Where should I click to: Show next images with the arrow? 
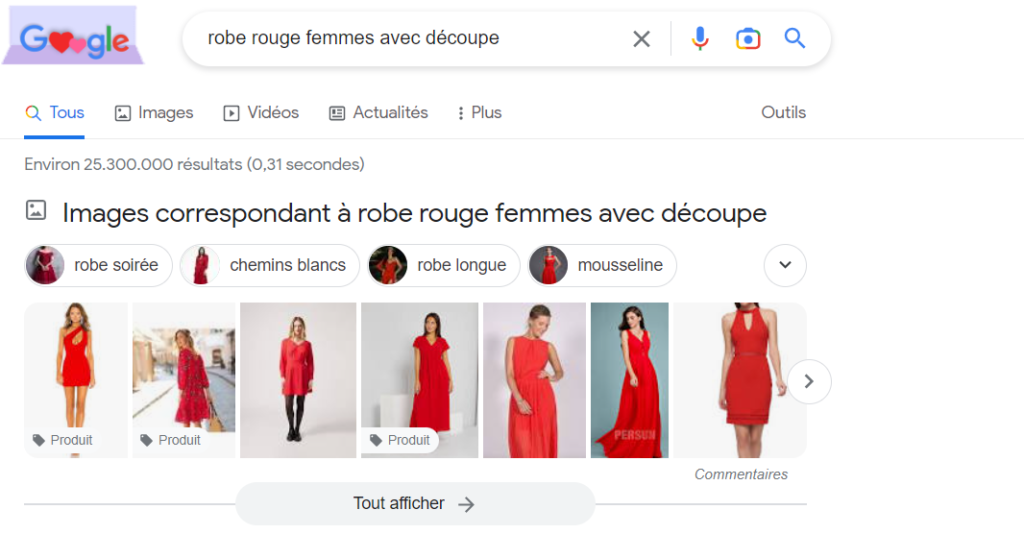click(x=809, y=381)
